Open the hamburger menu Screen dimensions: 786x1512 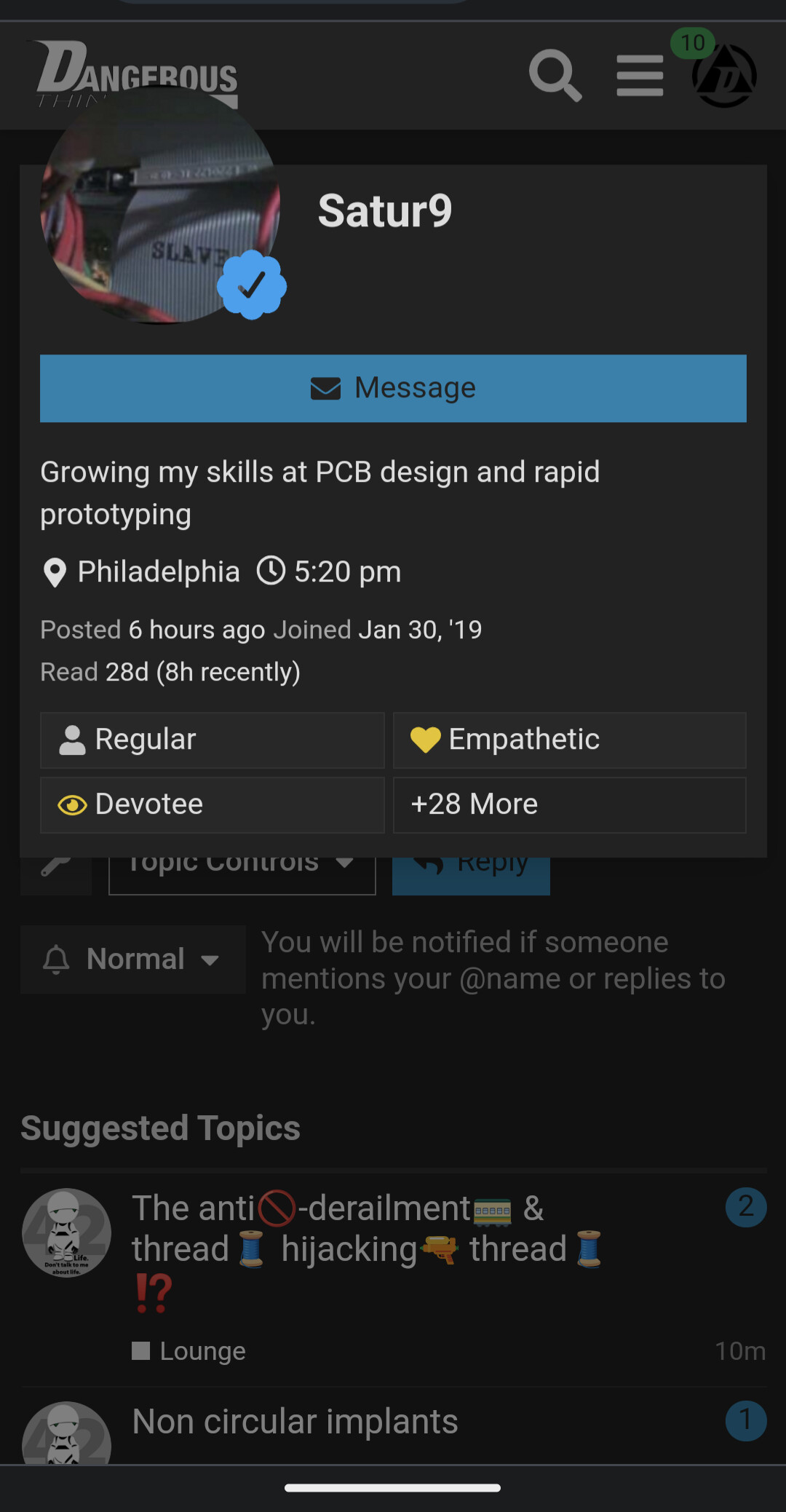[x=640, y=76]
